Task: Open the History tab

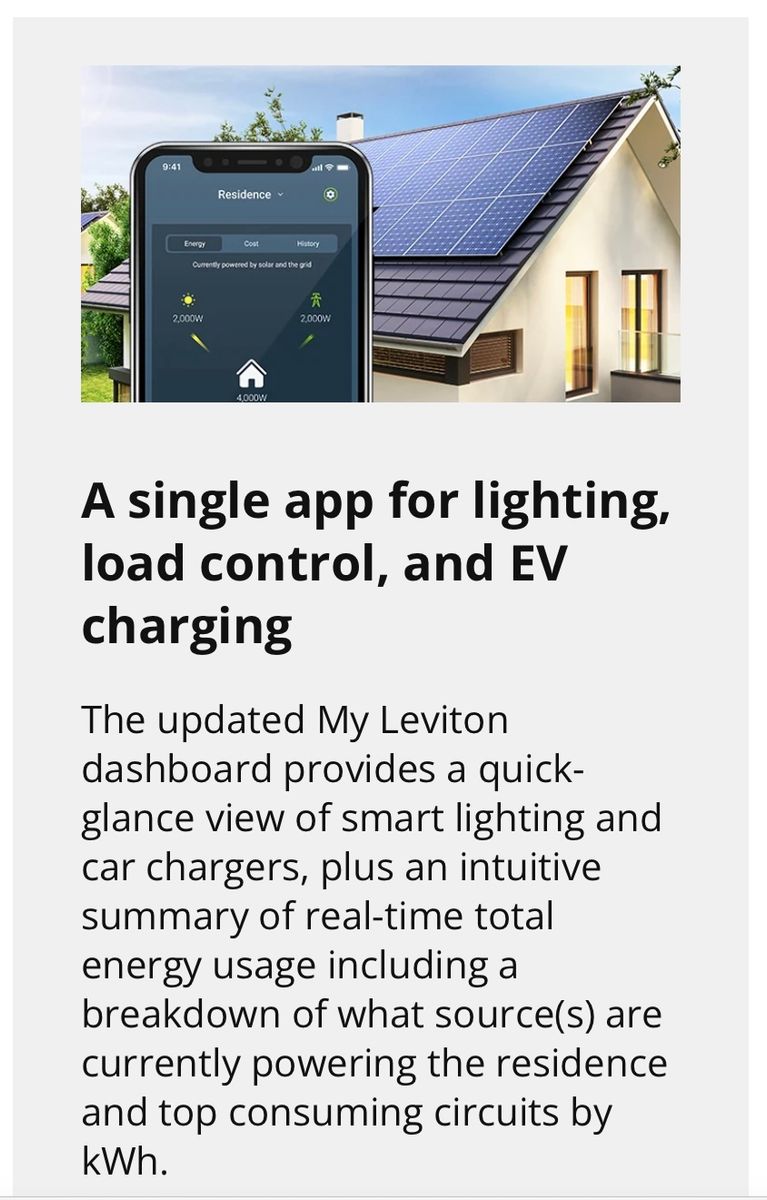Action: point(308,244)
